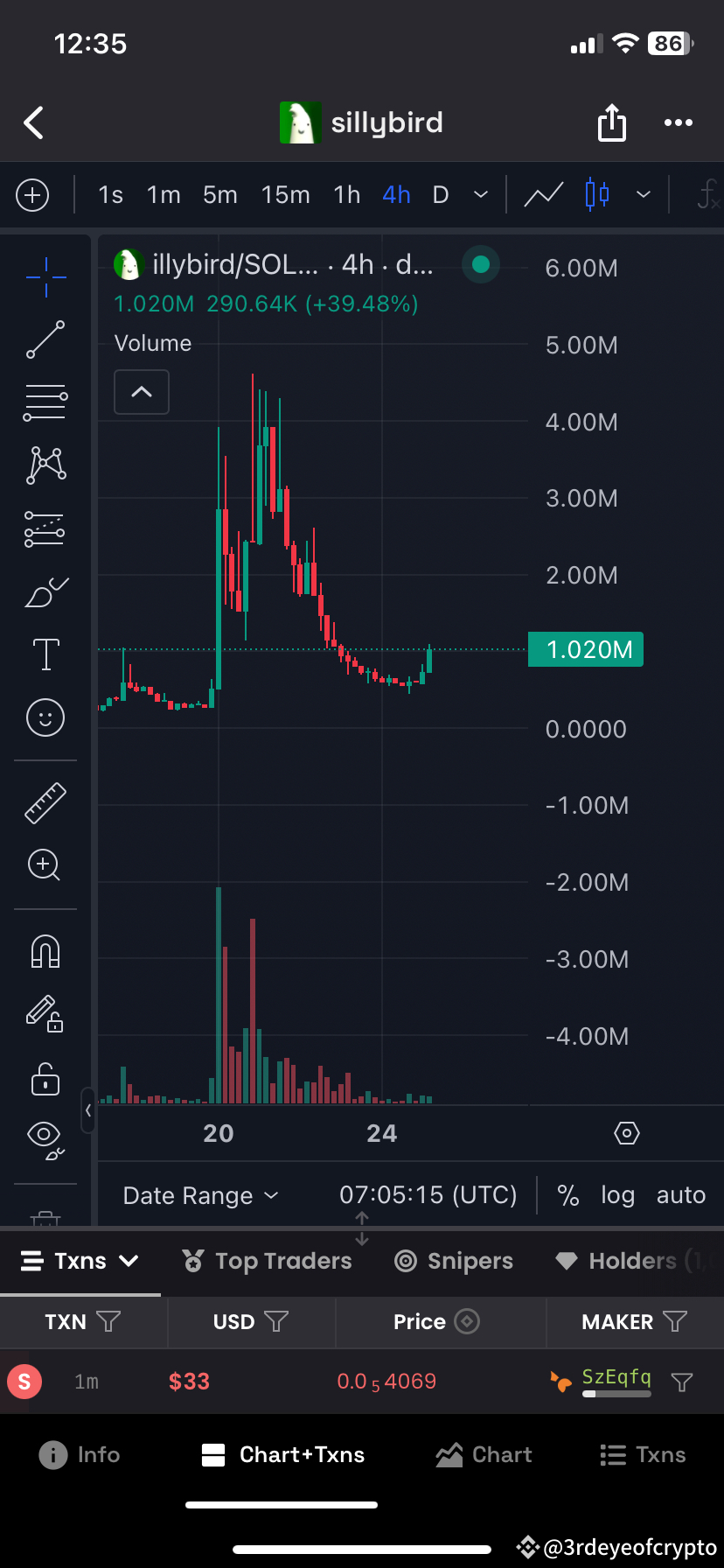Toggle logarithmic price scale with log button
Screen dimensions: 724x1568
618,1194
